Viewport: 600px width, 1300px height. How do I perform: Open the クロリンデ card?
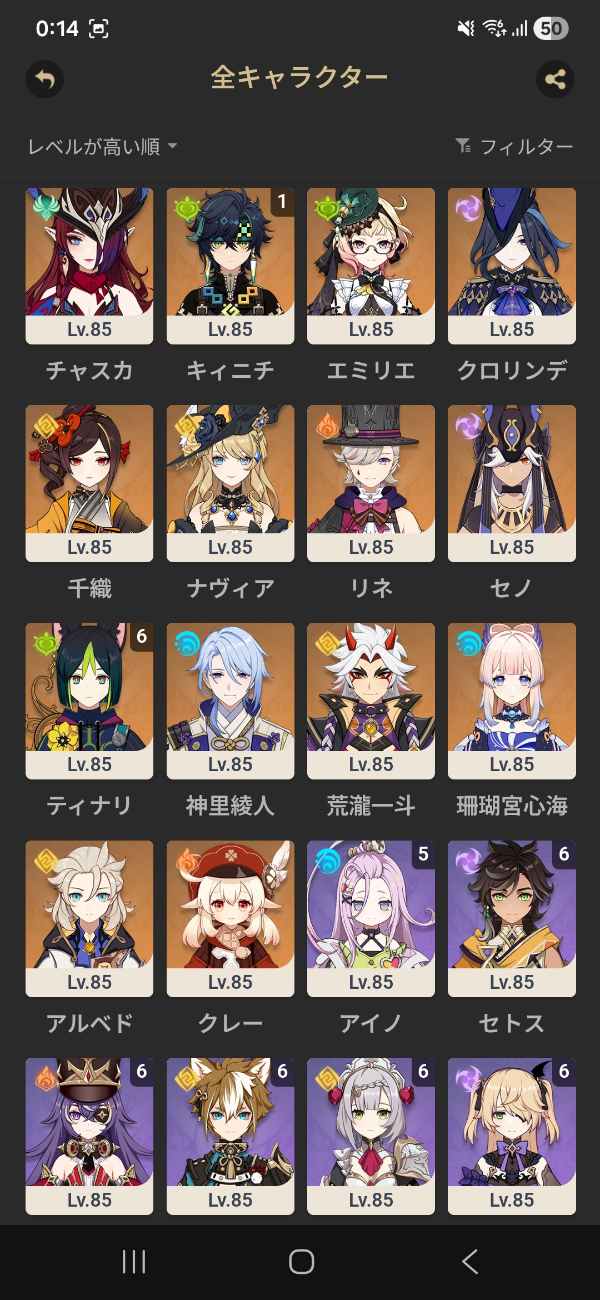[x=512, y=266]
